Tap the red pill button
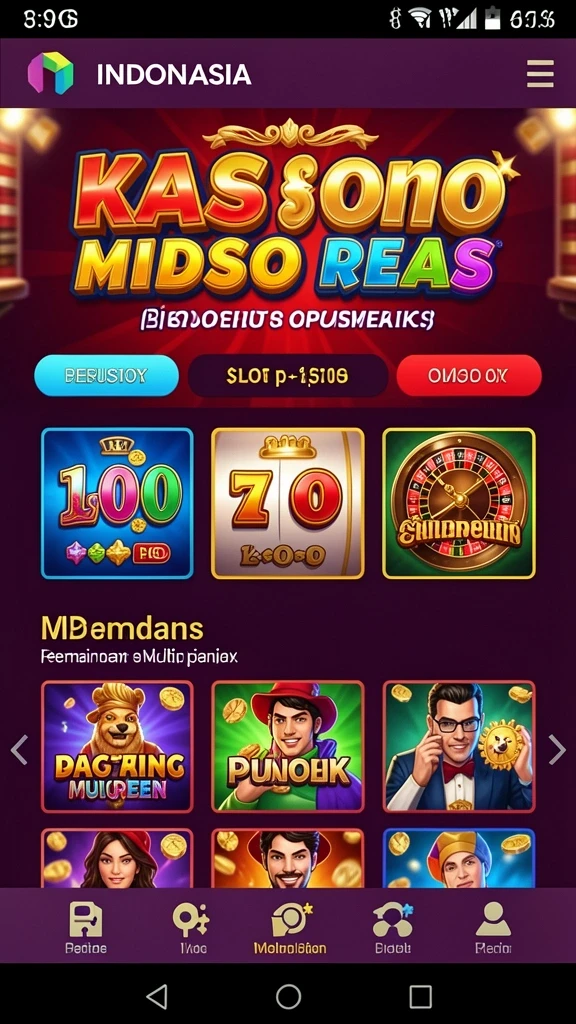The height and width of the screenshot is (1024, 576). (469, 376)
